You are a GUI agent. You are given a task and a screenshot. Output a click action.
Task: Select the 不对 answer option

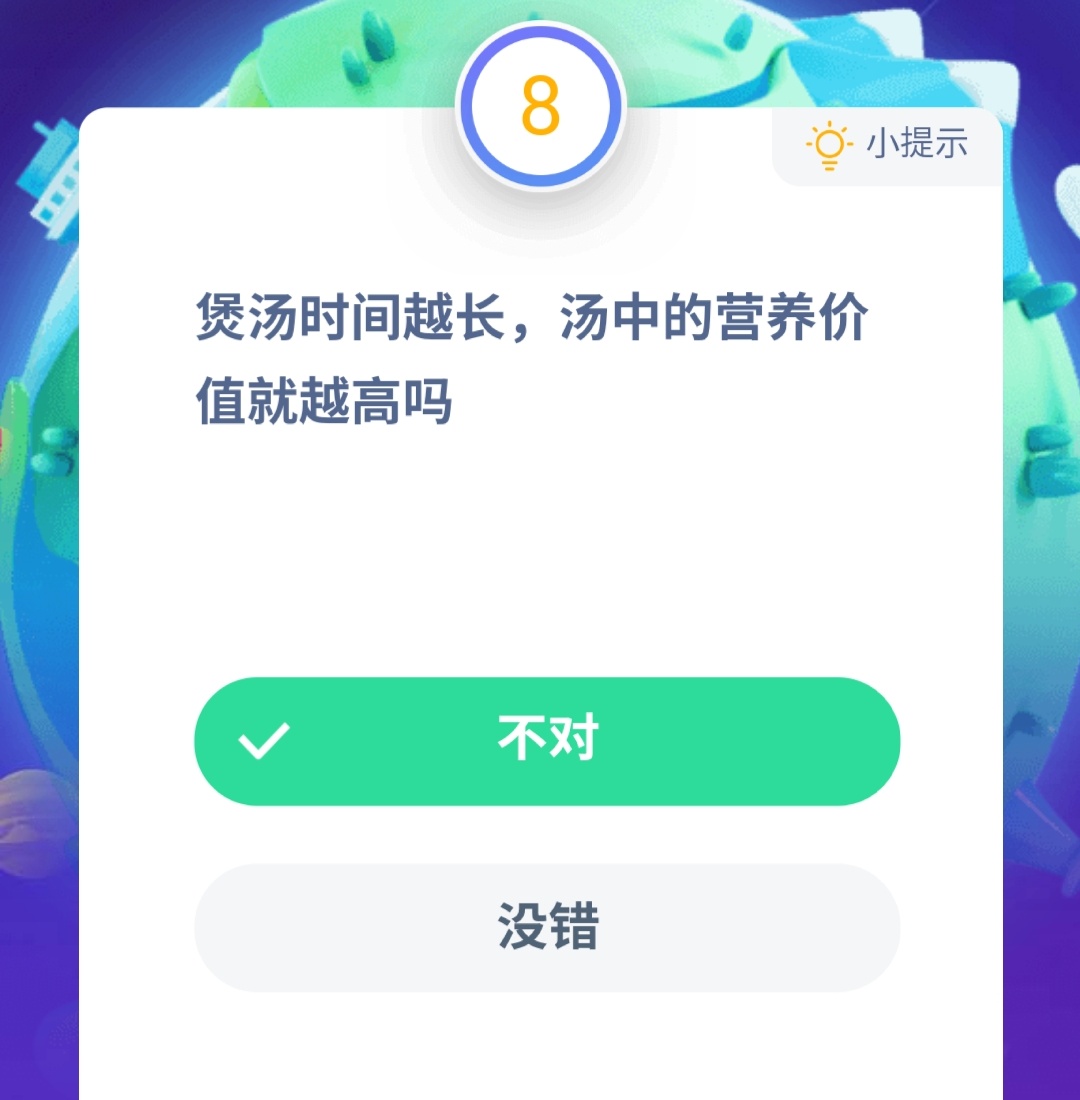pos(547,741)
